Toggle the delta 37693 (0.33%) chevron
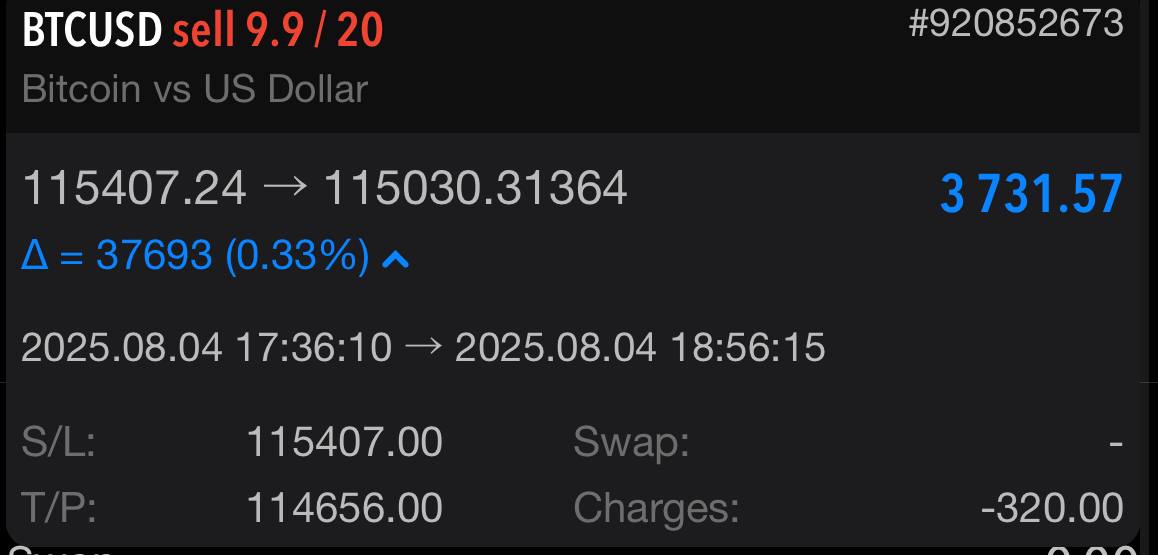 pos(396,259)
